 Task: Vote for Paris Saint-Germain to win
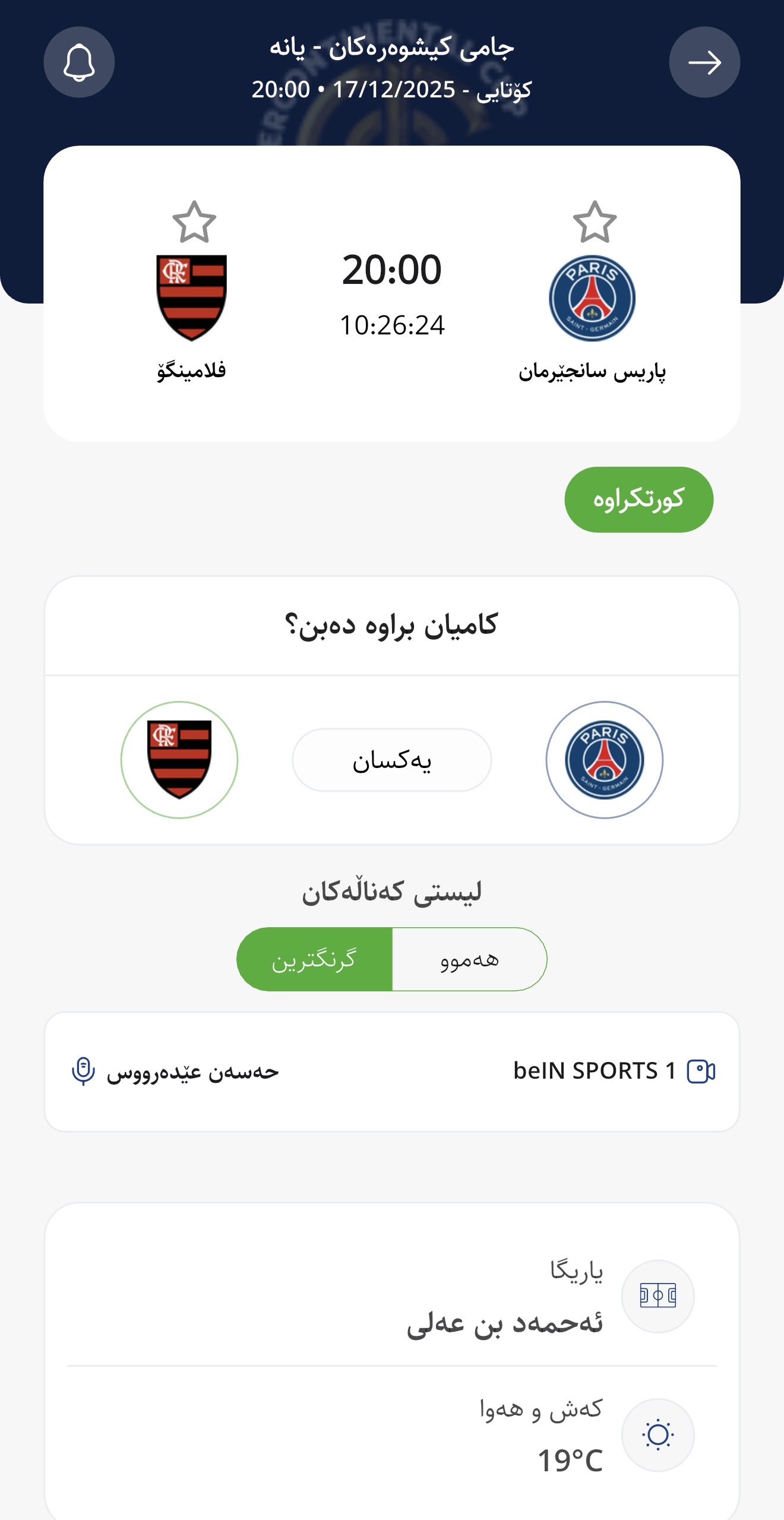604,760
